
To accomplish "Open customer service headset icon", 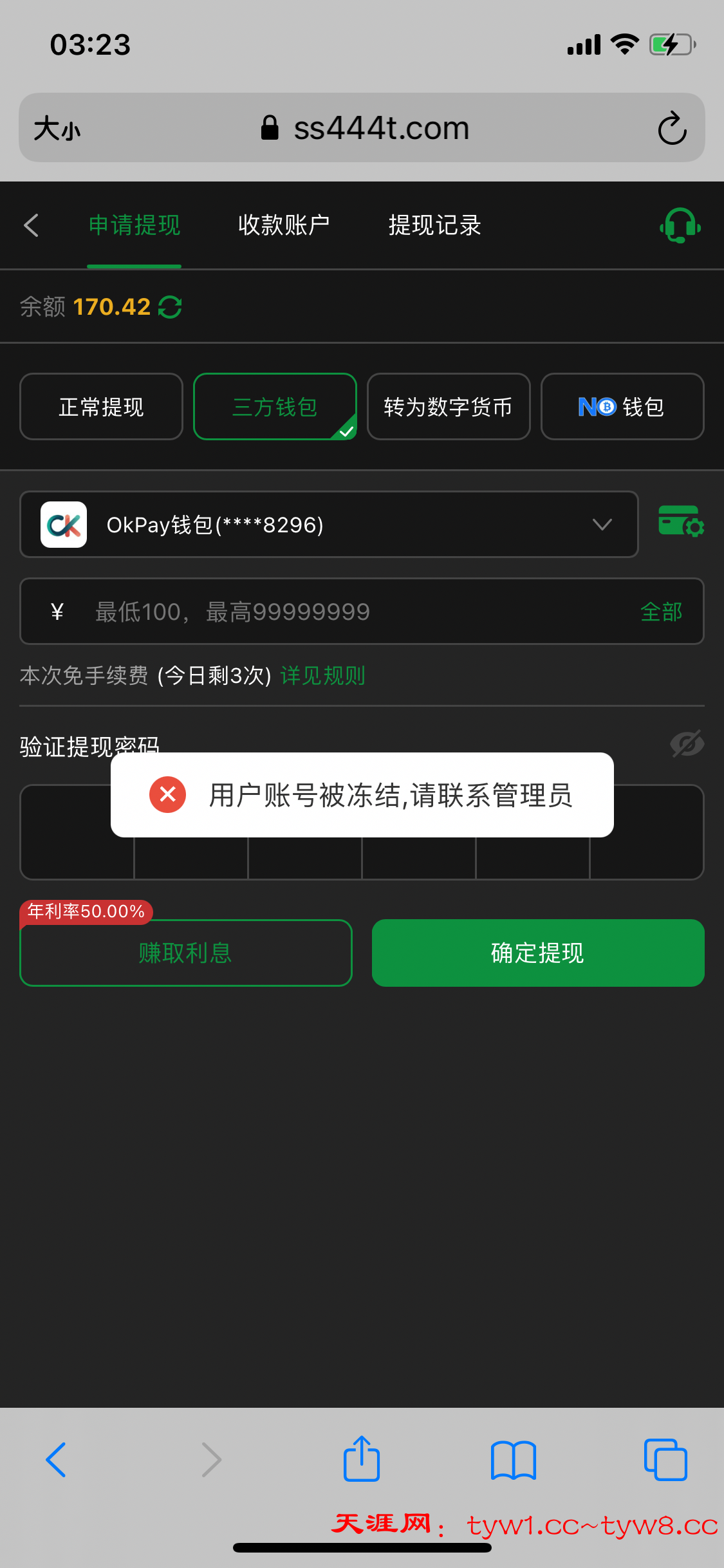I will tap(680, 225).
